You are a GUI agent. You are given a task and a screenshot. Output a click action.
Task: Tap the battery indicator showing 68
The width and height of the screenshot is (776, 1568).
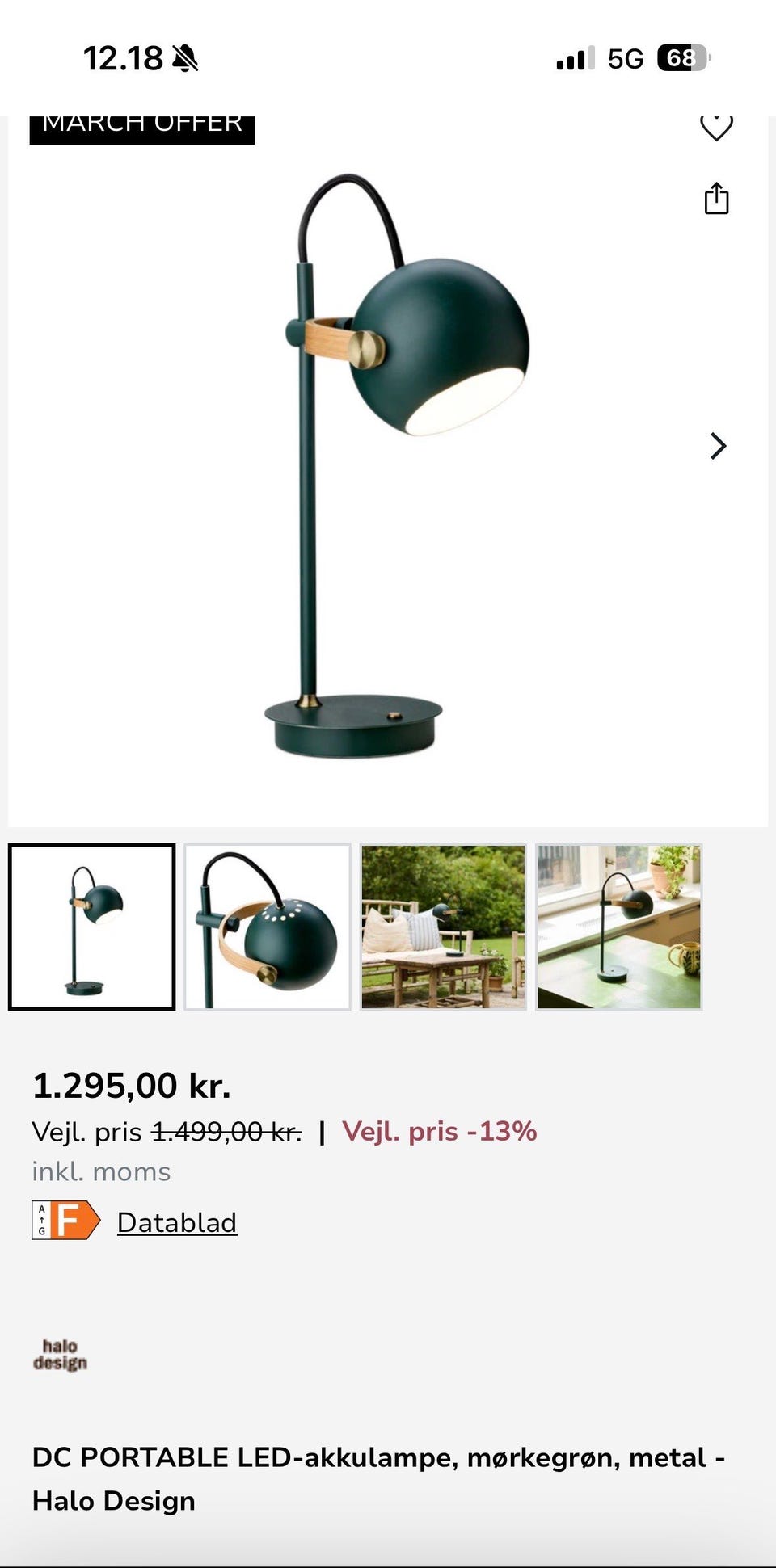(681, 57)
